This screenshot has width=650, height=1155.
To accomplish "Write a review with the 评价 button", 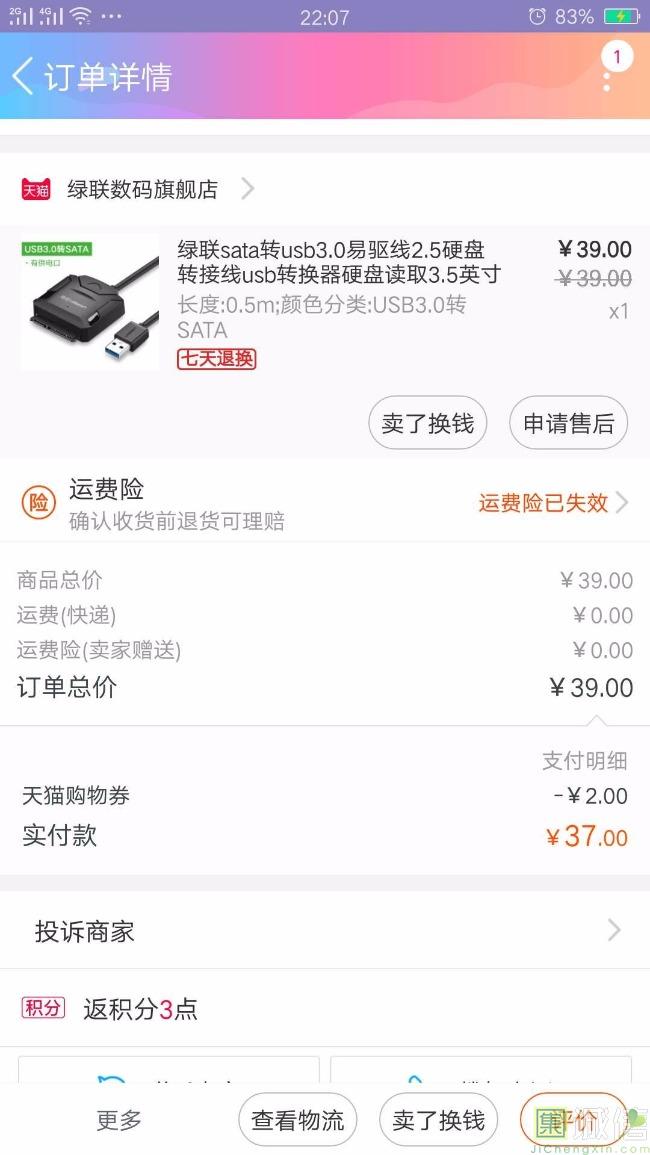I will pos(573,1120).
